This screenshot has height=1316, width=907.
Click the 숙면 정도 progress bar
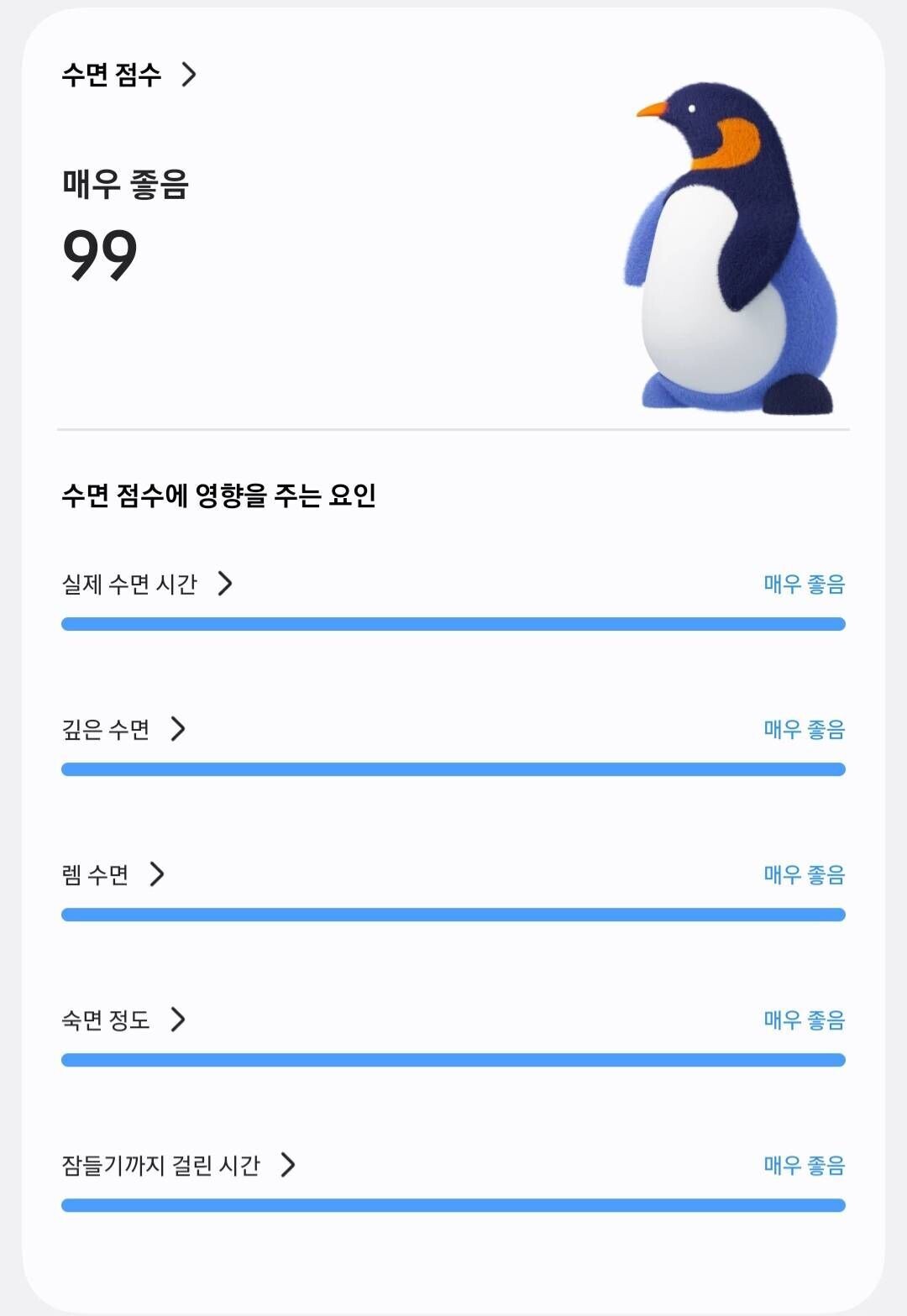453,1059
